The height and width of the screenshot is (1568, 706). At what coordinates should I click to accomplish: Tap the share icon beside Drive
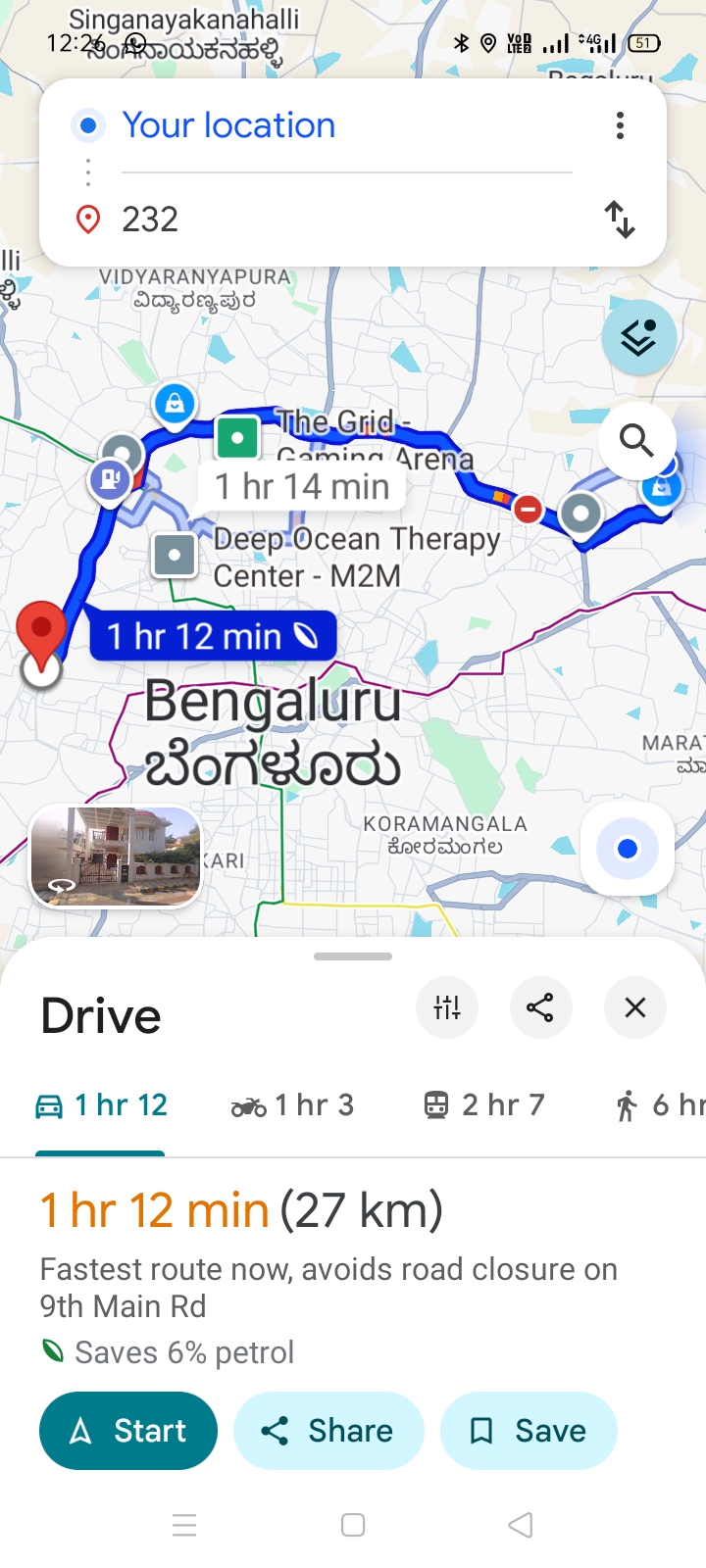click(540, 1007)
